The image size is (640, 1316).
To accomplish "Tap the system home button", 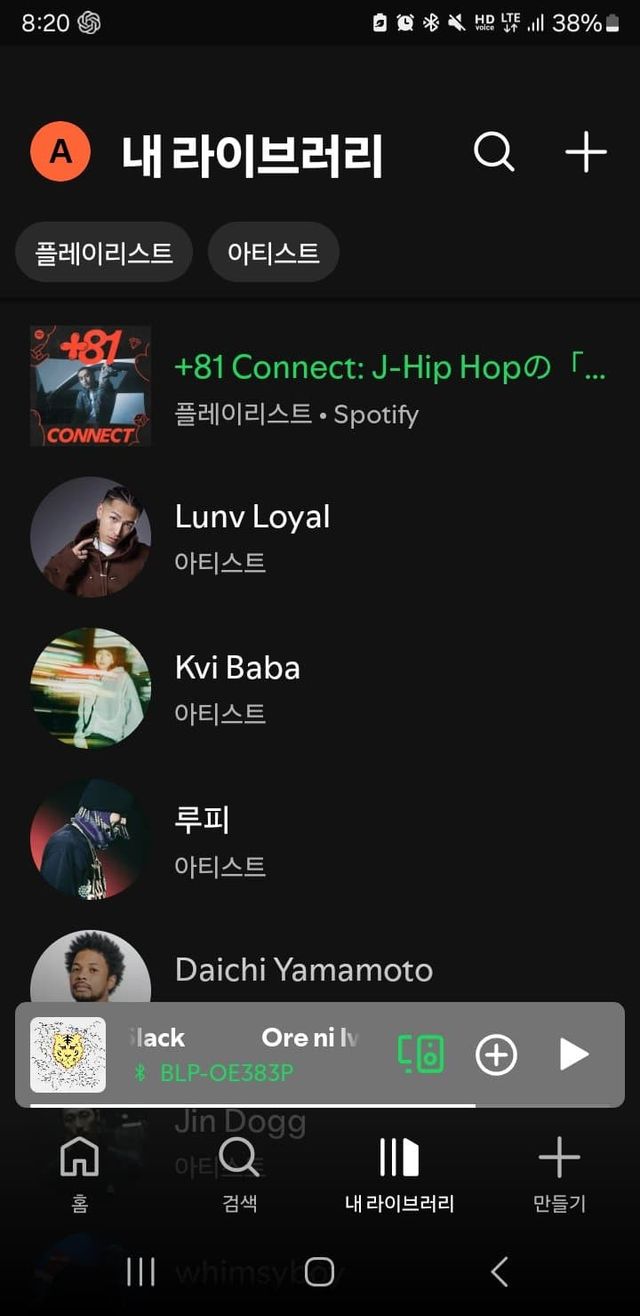I will pos(320,1272).
